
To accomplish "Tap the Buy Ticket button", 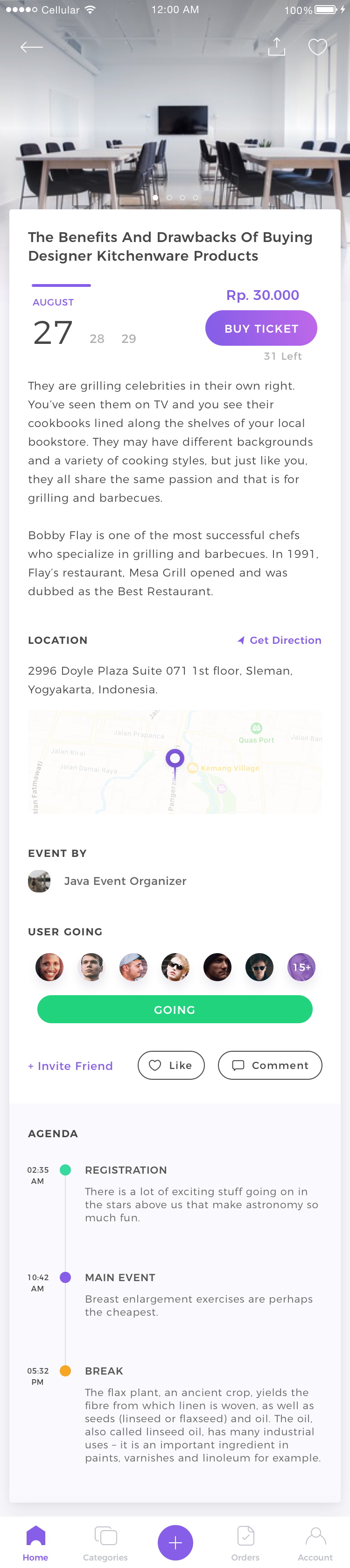I will (x=261, y=329).
